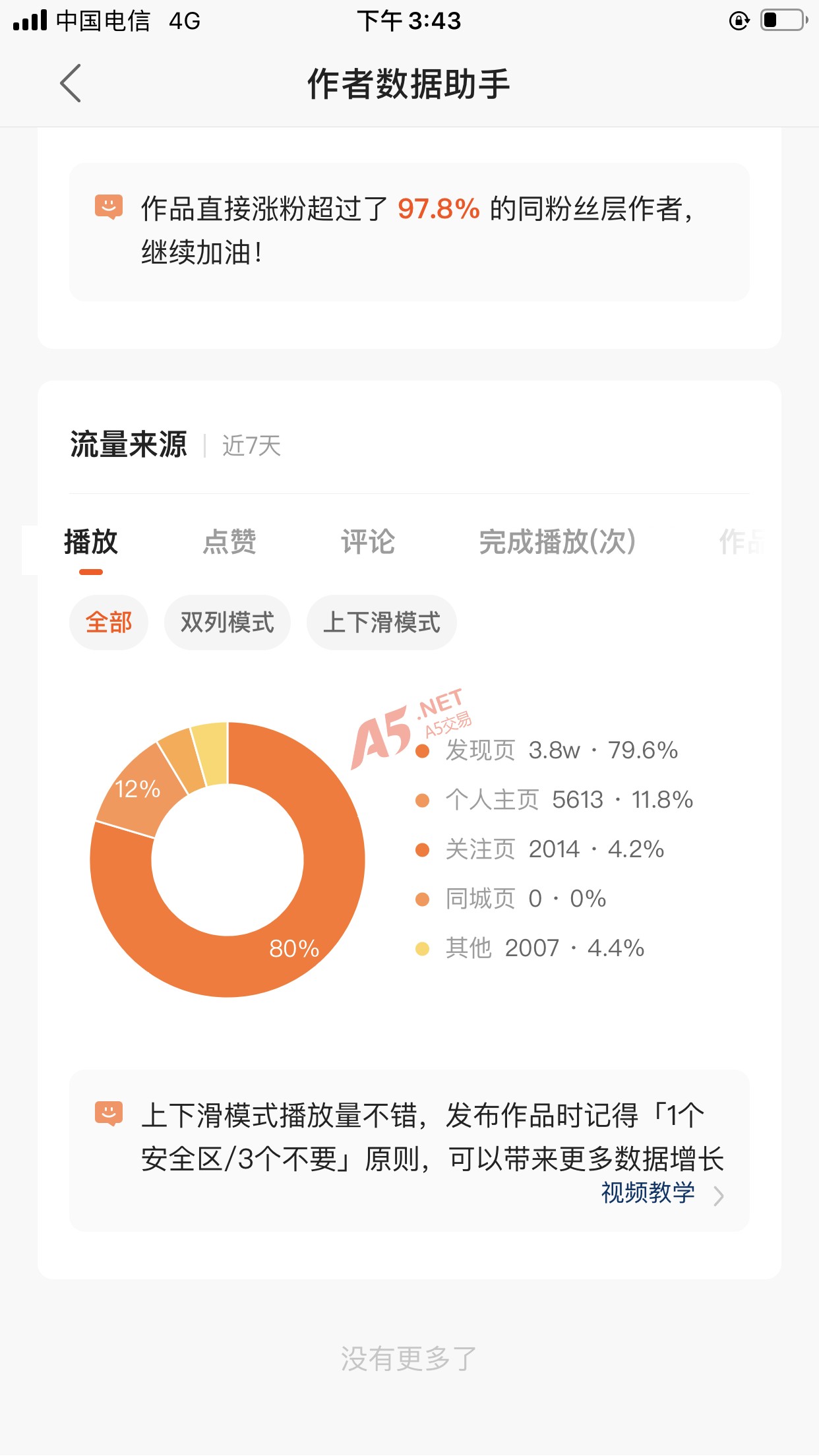819x1456 pixels.
Task: Go back using the top-left arrow
Action: click(x=71, y=83)
